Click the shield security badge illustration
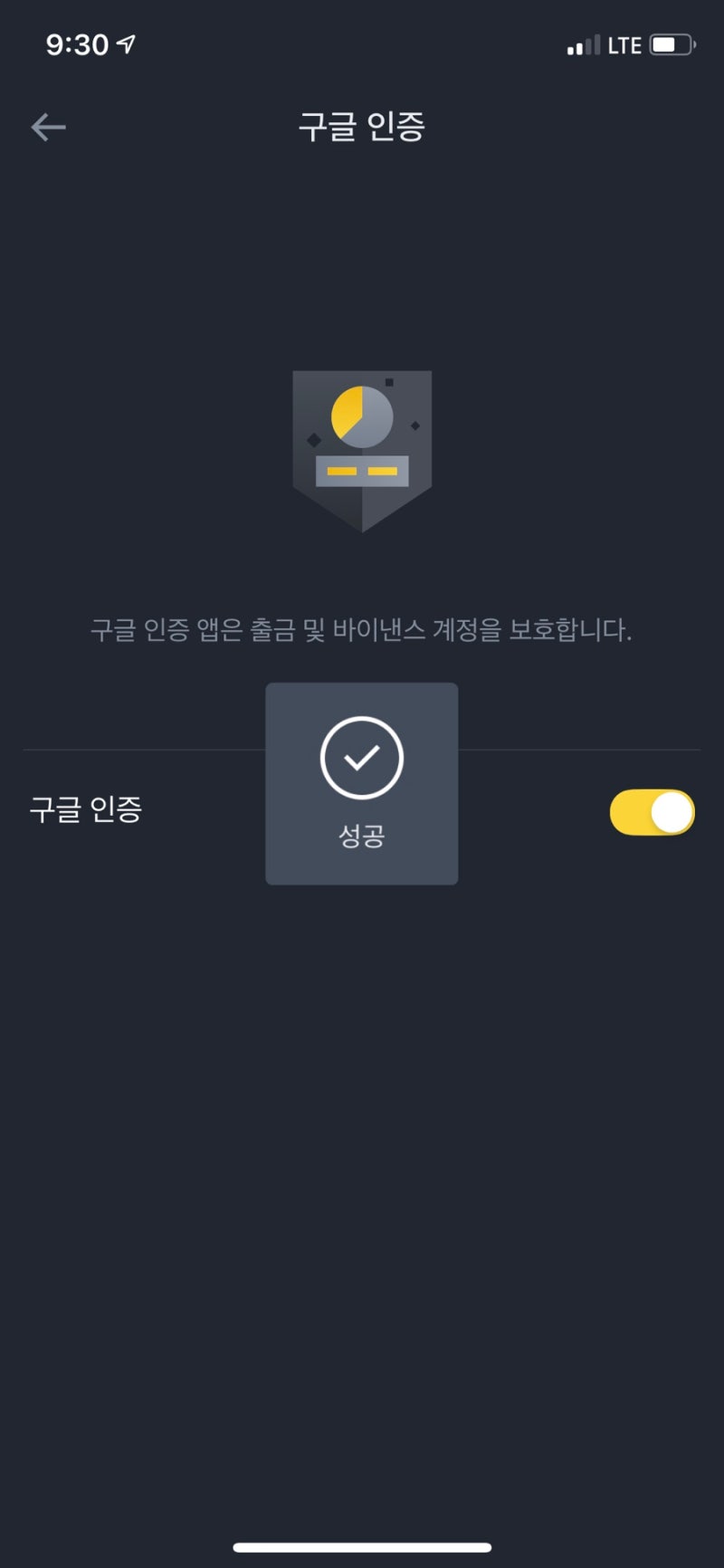Image resolution: width=724 pixels, height=1568 pixels. (x=362, y=444)
